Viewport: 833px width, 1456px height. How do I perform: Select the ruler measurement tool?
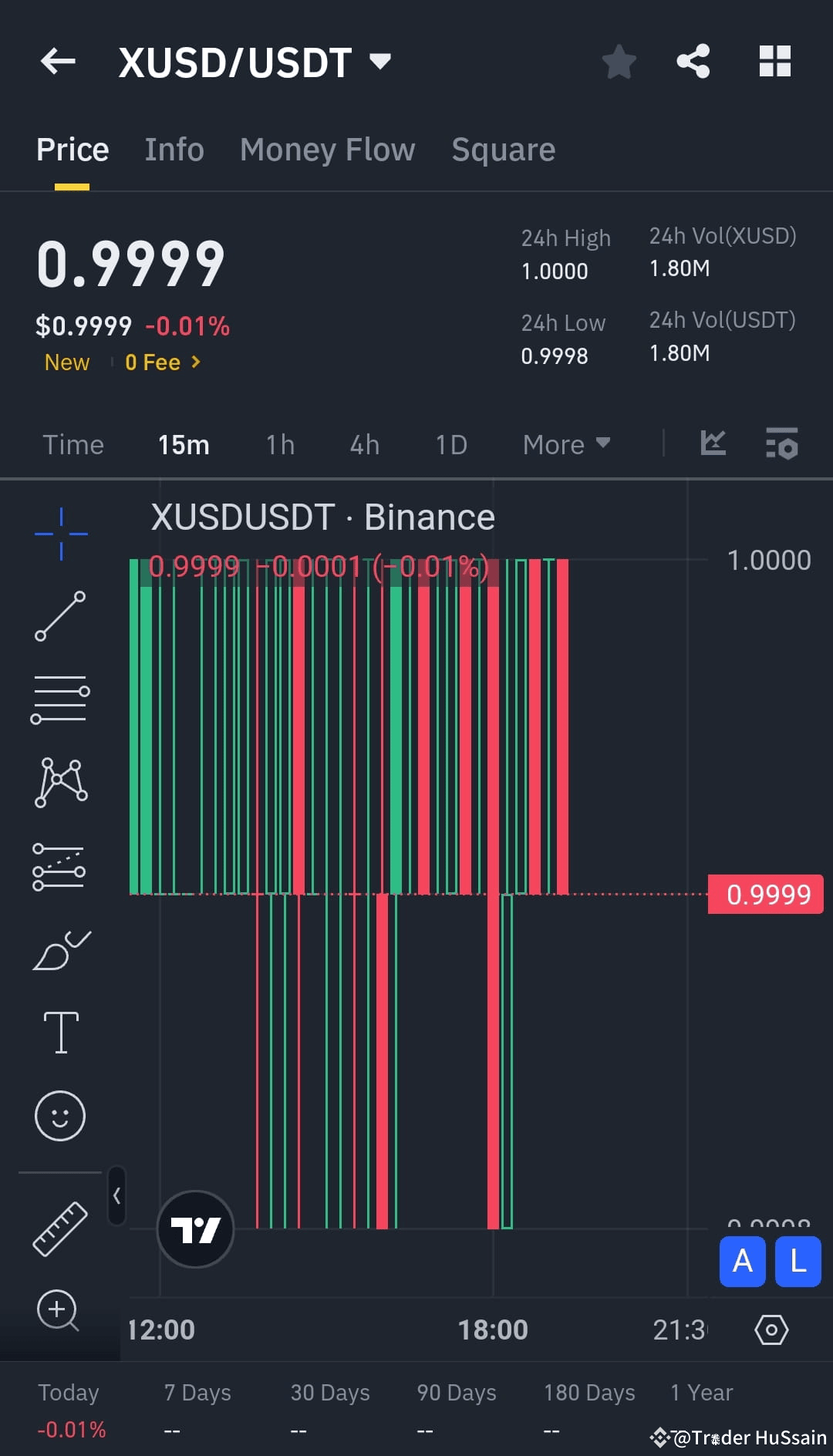tap(59, 1228)
